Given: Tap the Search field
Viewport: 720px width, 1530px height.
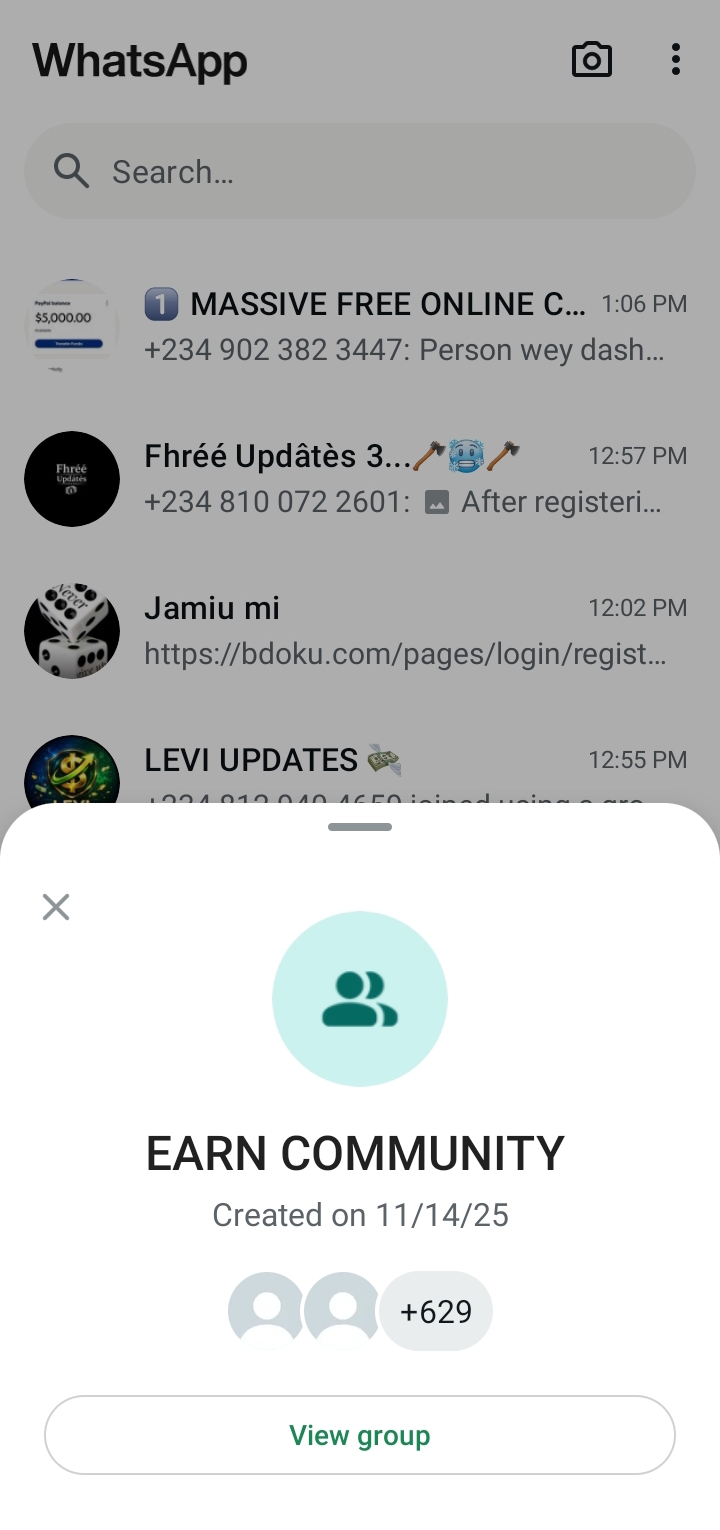Looking at the screenshot, I should click(360, 172).
